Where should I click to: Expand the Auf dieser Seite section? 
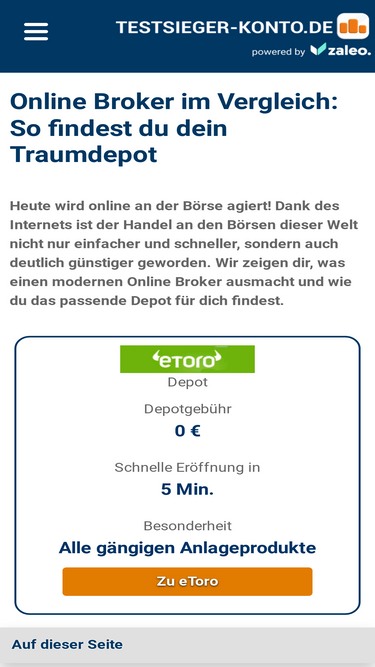click(x=188, y=645)
